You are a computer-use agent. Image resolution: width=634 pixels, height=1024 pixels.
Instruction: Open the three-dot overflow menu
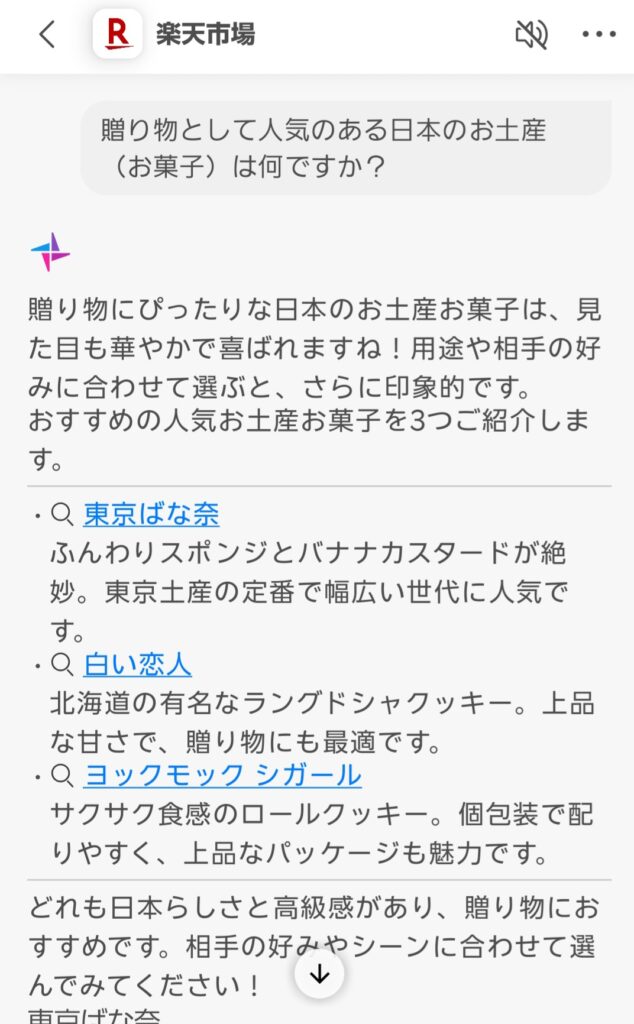click(x=599, y=35)
